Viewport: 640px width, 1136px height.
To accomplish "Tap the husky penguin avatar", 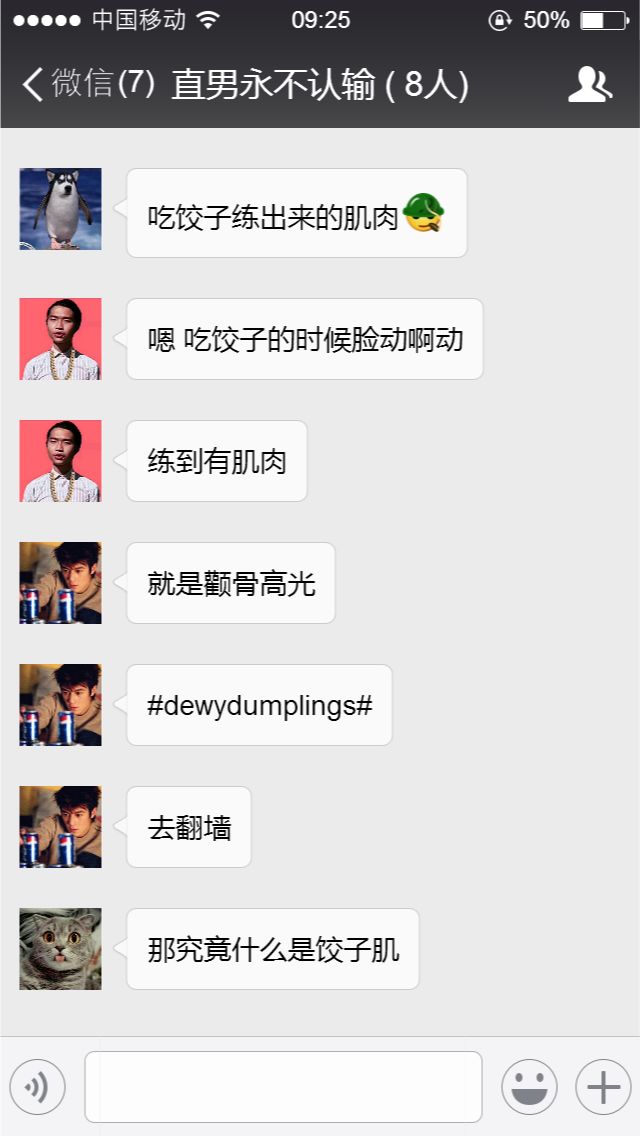I will tap(60, 209).
